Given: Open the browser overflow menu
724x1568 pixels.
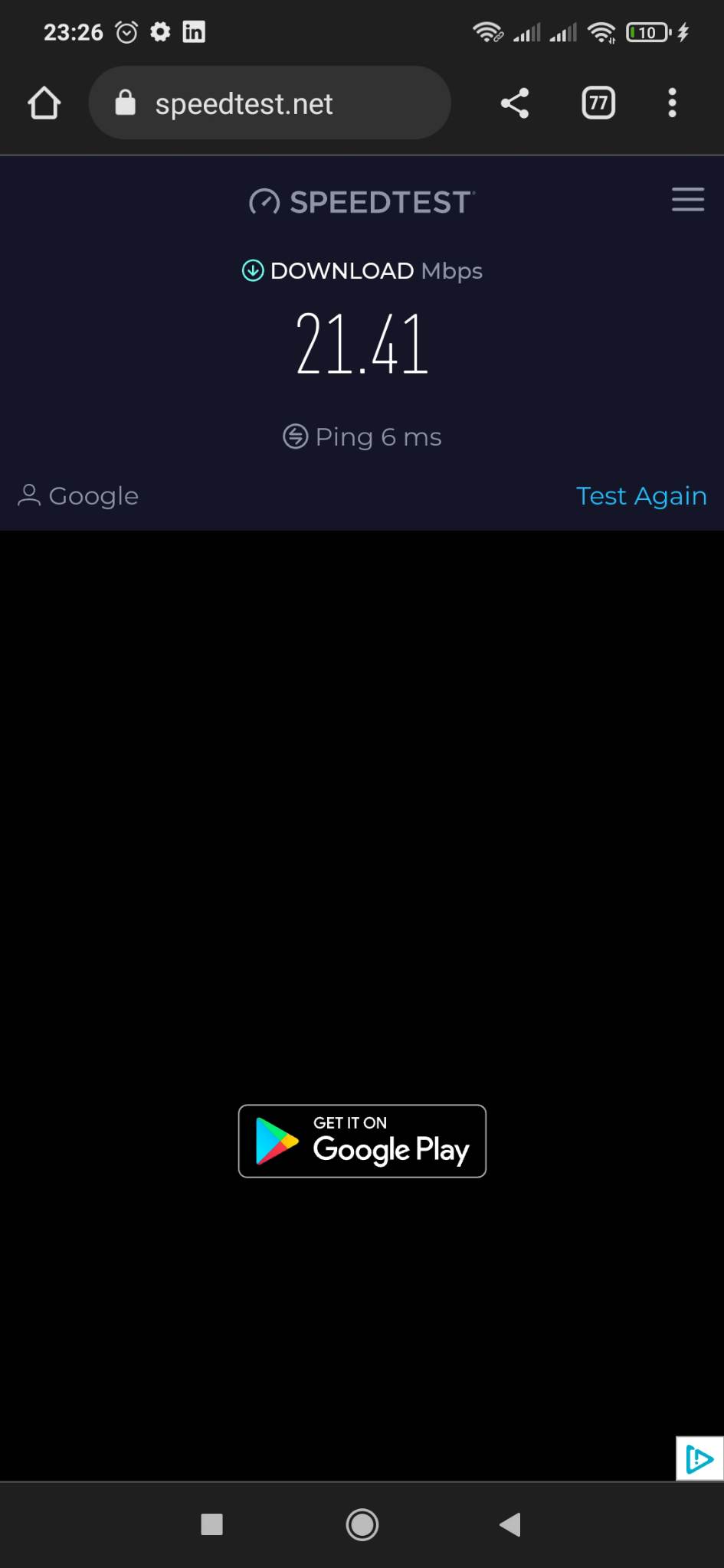Looking at the screenshot, I should (672, 103).
